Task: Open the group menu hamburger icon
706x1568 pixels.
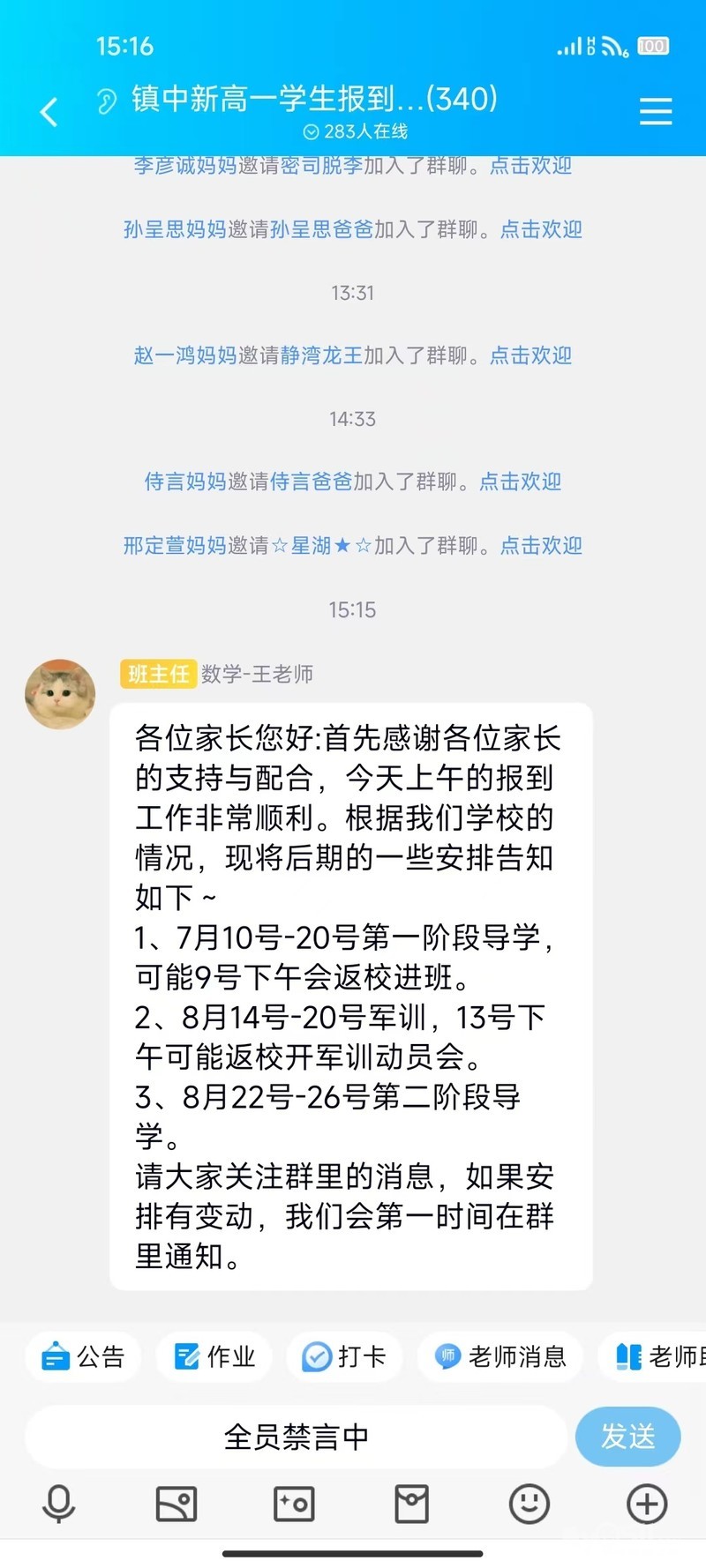Action: tap(655, 112)
